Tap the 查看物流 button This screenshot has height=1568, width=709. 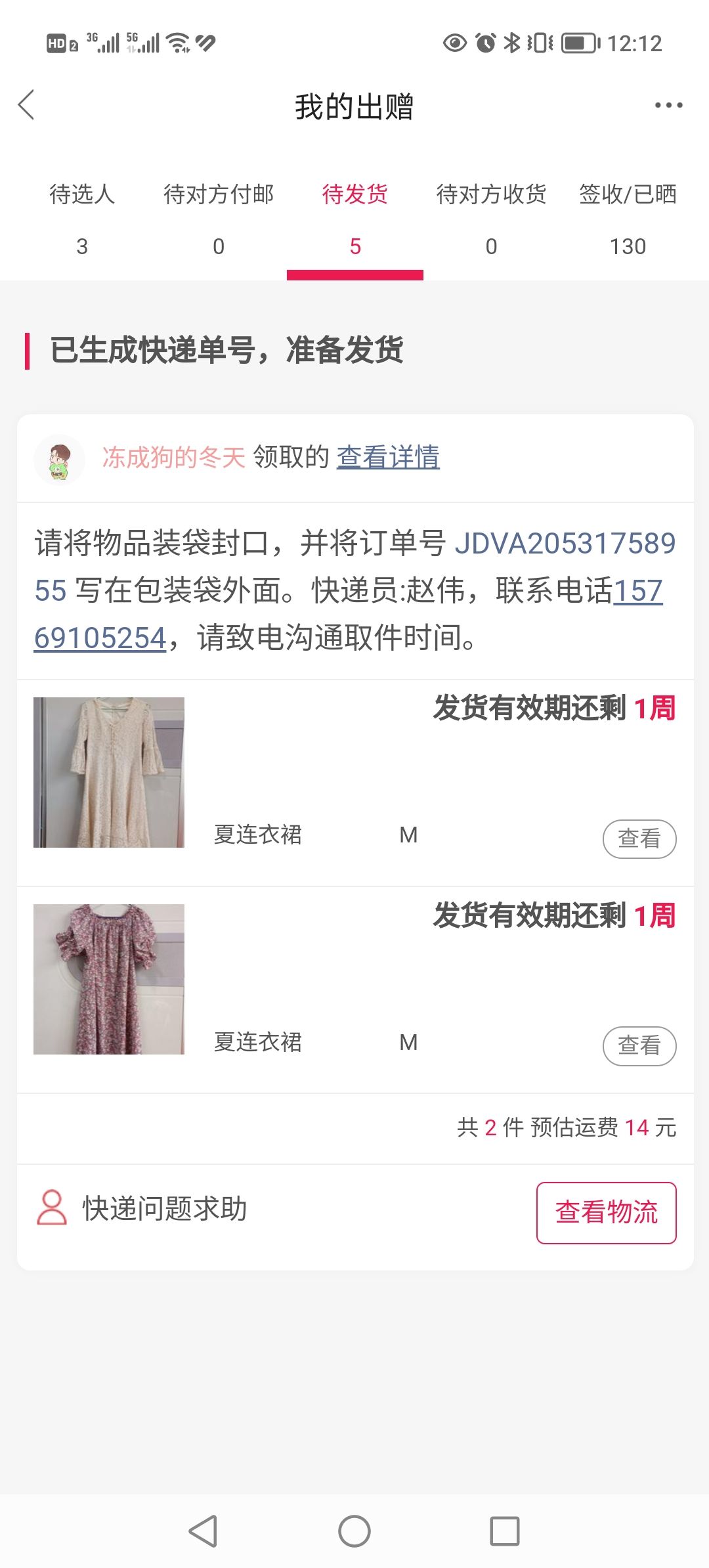pos(607,1213)
